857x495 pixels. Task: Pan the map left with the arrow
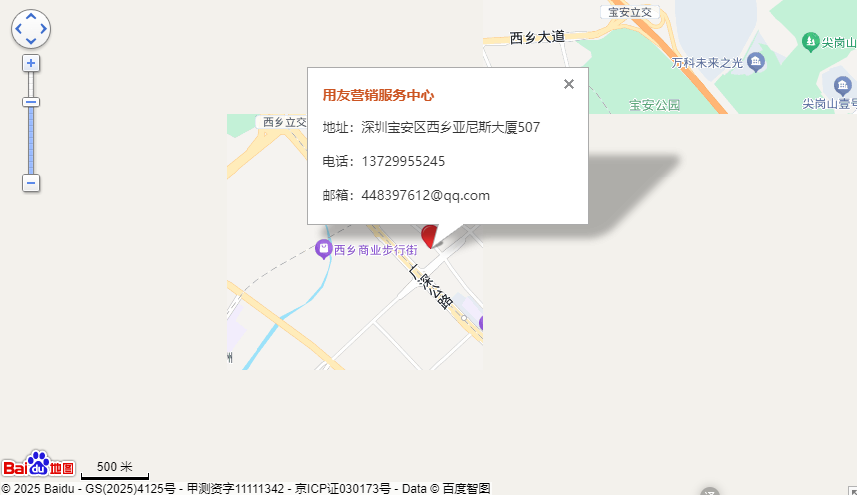(x=19, y=29)
